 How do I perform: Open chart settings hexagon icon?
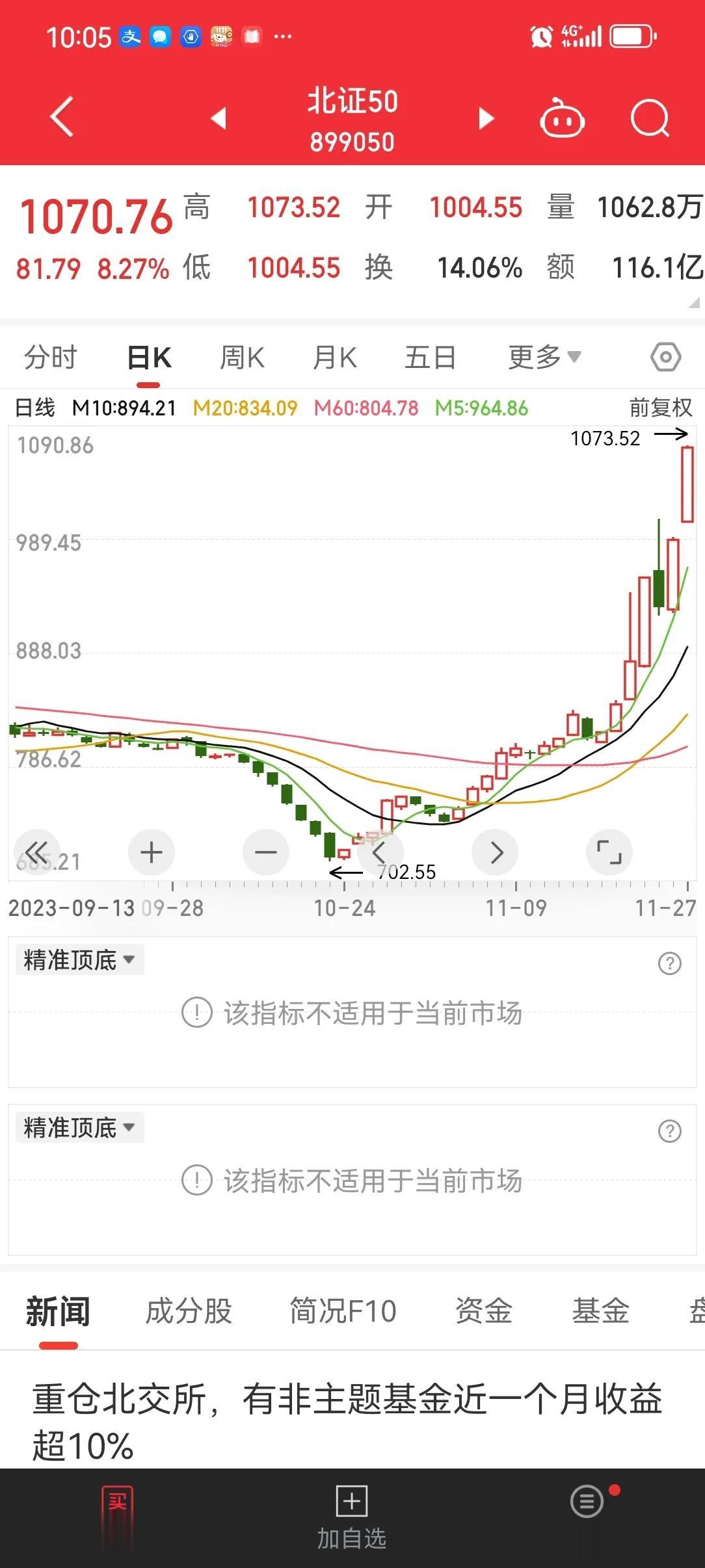pyautogui.click(x=666, y=357)
